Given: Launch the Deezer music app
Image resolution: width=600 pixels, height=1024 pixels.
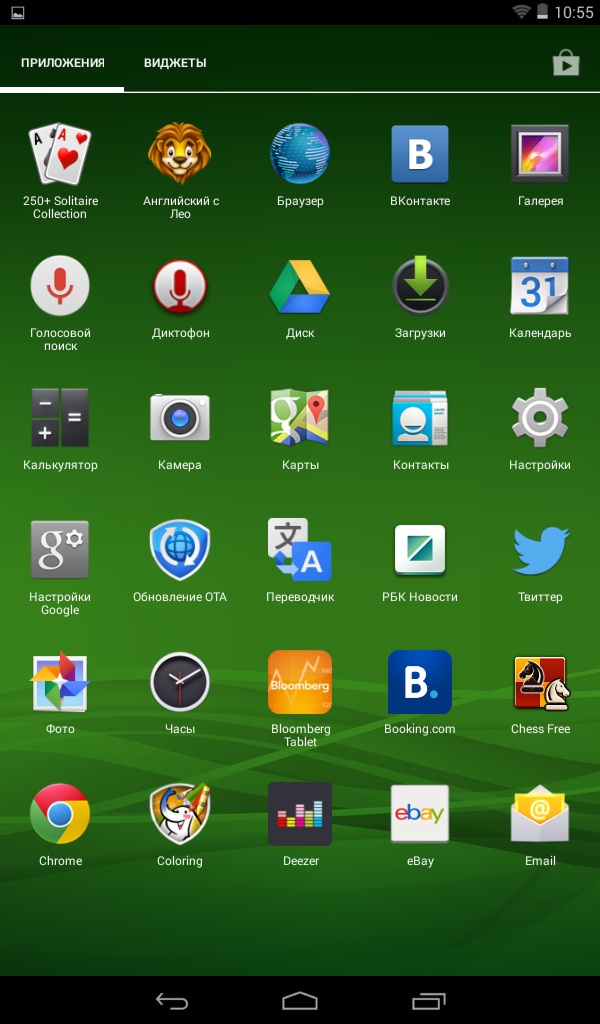Looking at the screenshot, I should point(300,815).
